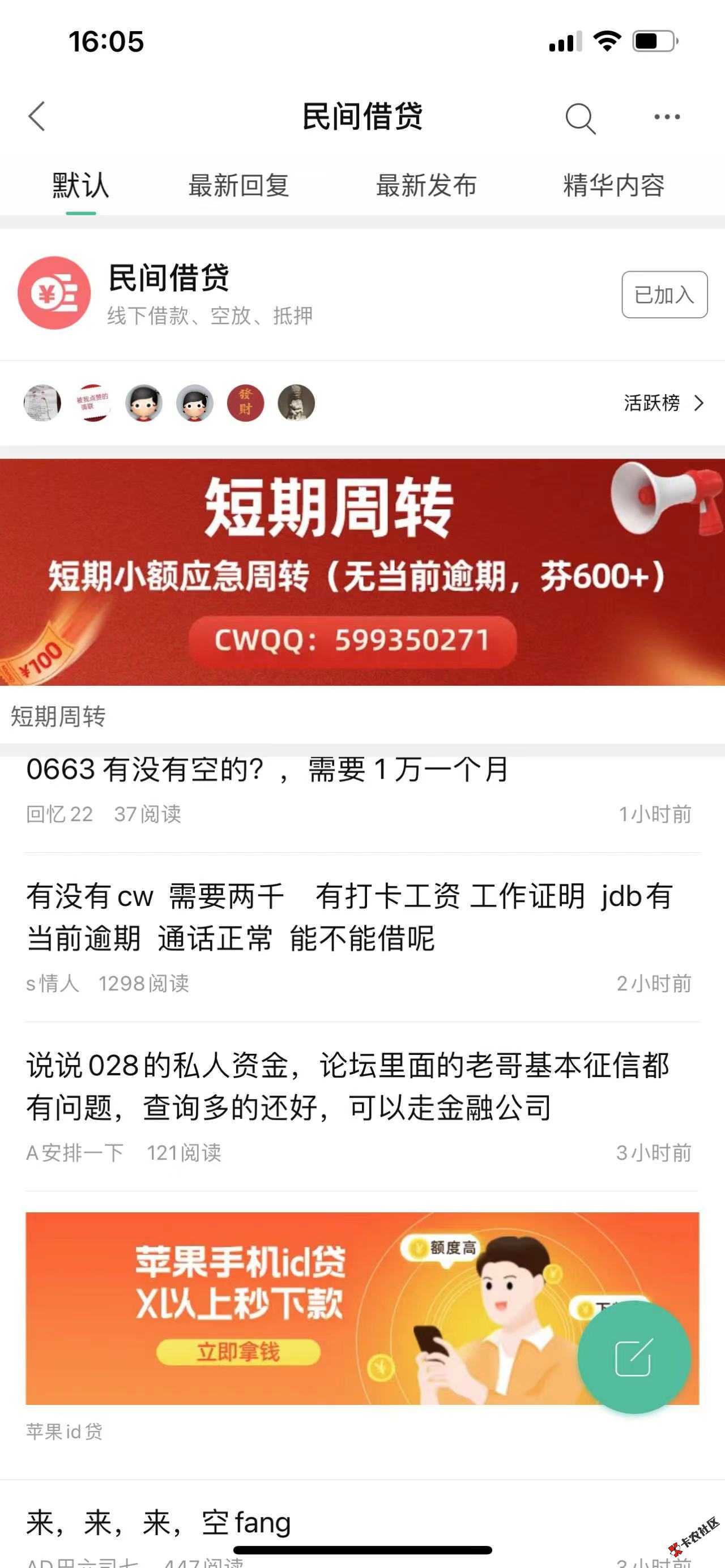Switch to the 精华内容 tab
Image resolution: width=725 pixels, height=1568 pixels.
[x=613, y=186]
